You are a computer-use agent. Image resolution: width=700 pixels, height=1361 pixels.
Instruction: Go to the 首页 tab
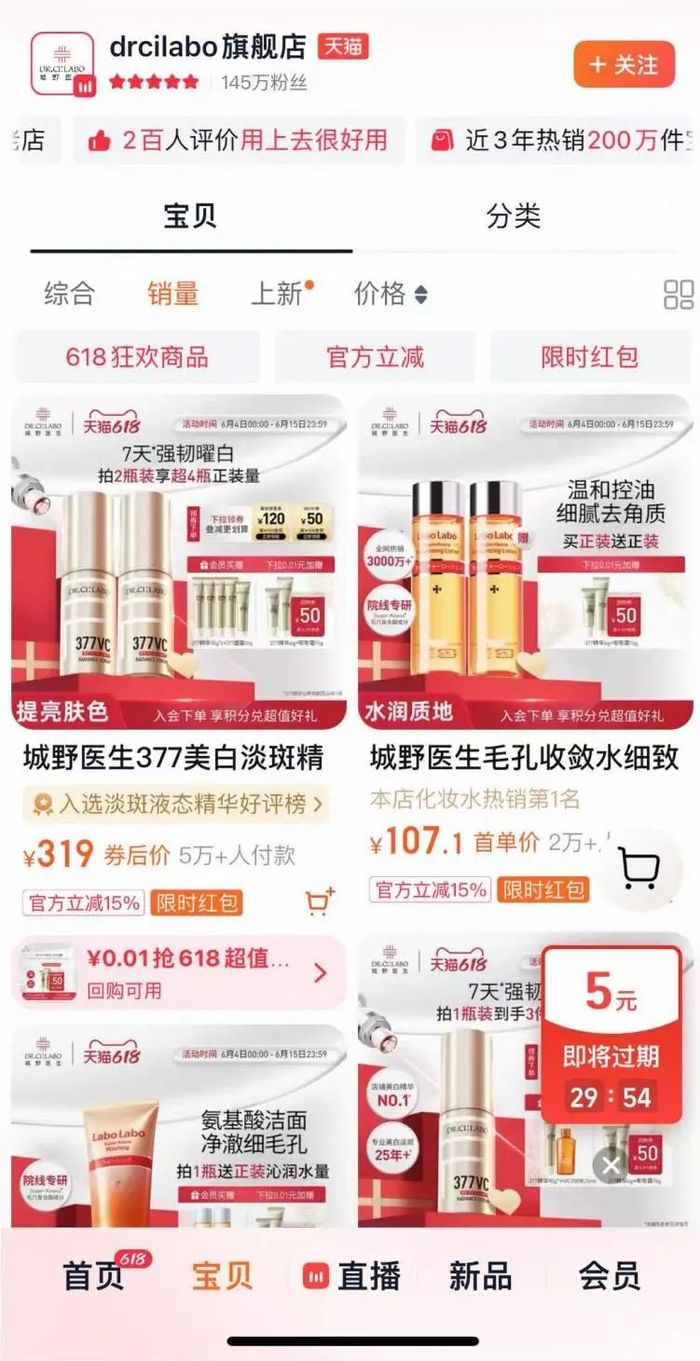94,1275
